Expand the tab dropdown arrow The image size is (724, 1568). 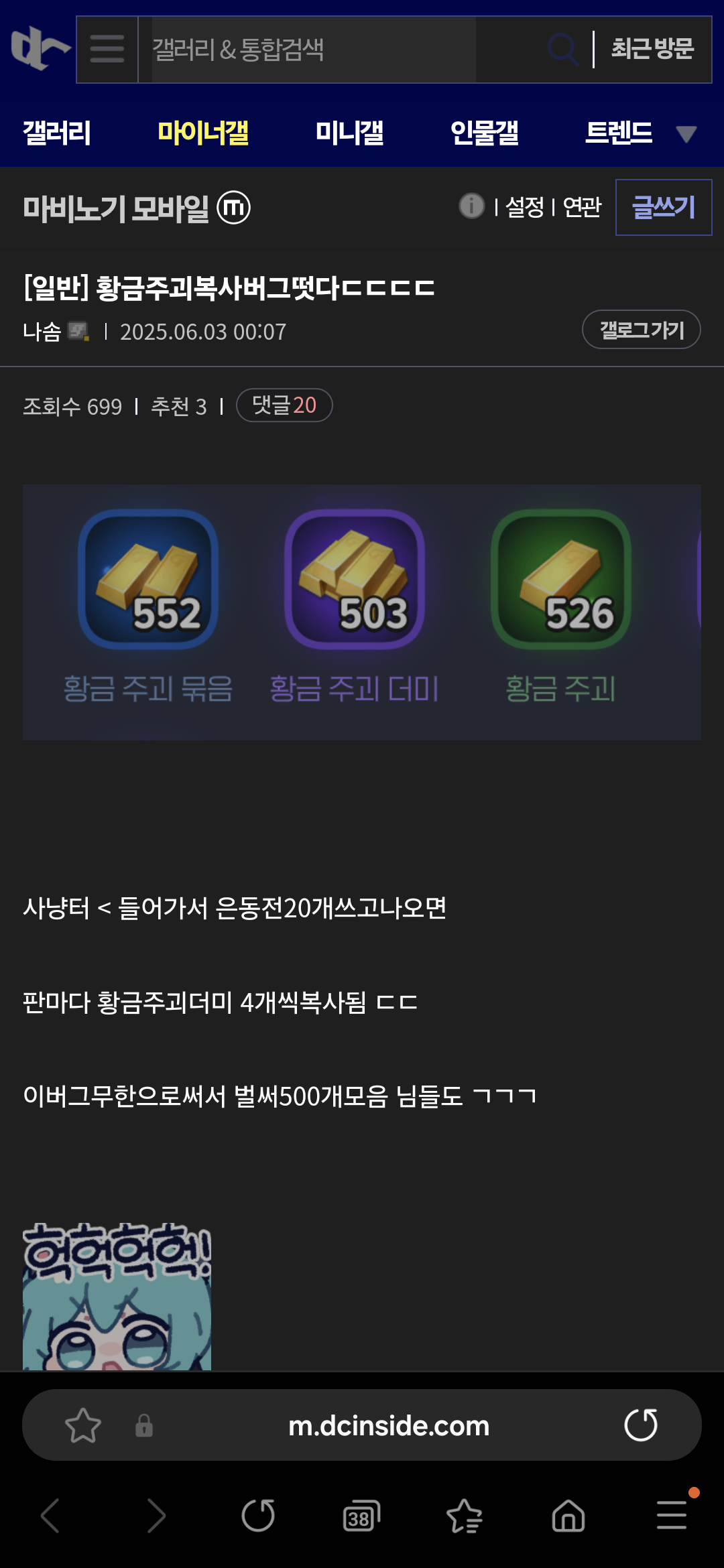coord(686,134)
